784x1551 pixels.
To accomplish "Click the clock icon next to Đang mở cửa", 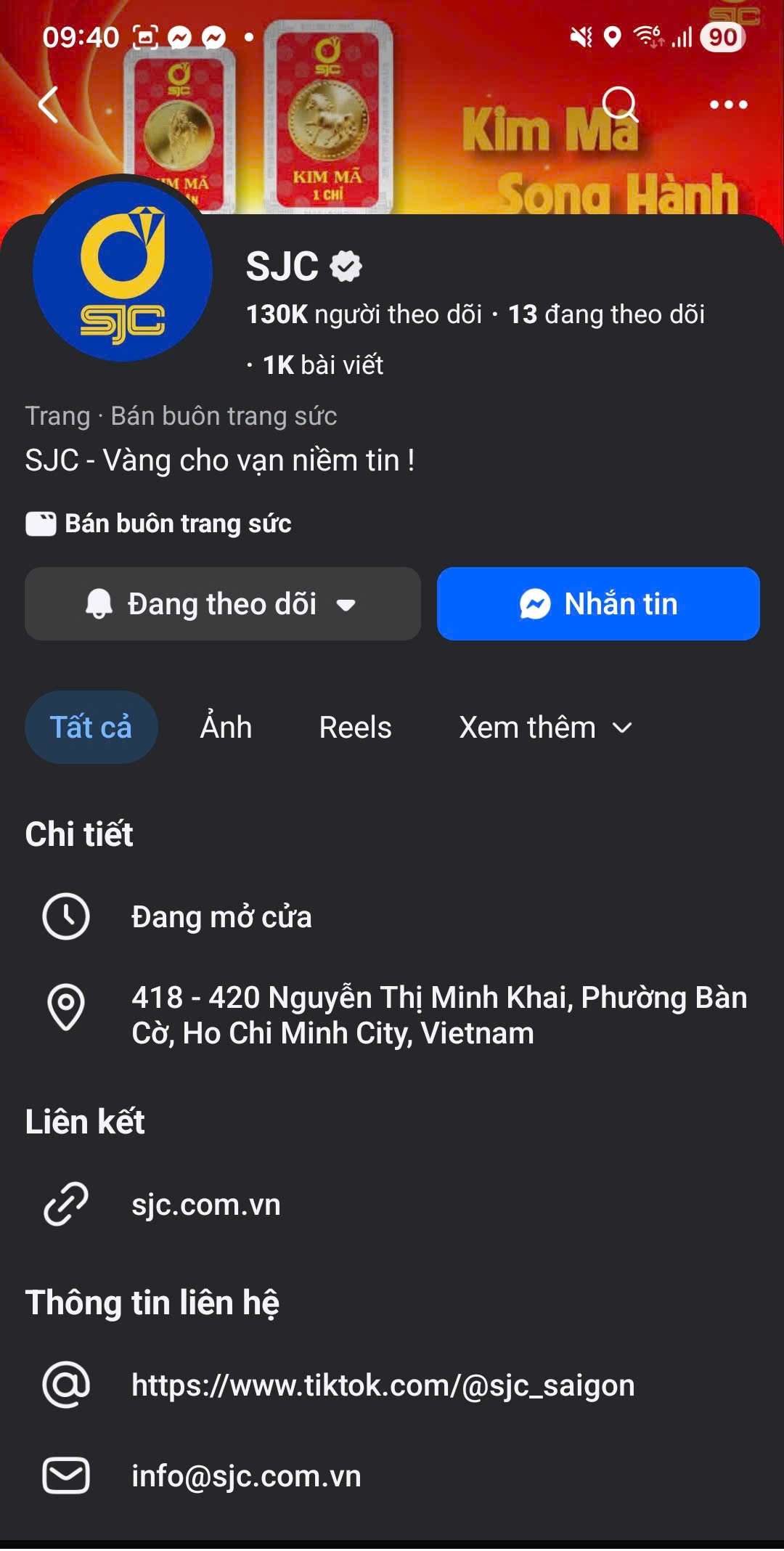I will click(x=66, y=917).
